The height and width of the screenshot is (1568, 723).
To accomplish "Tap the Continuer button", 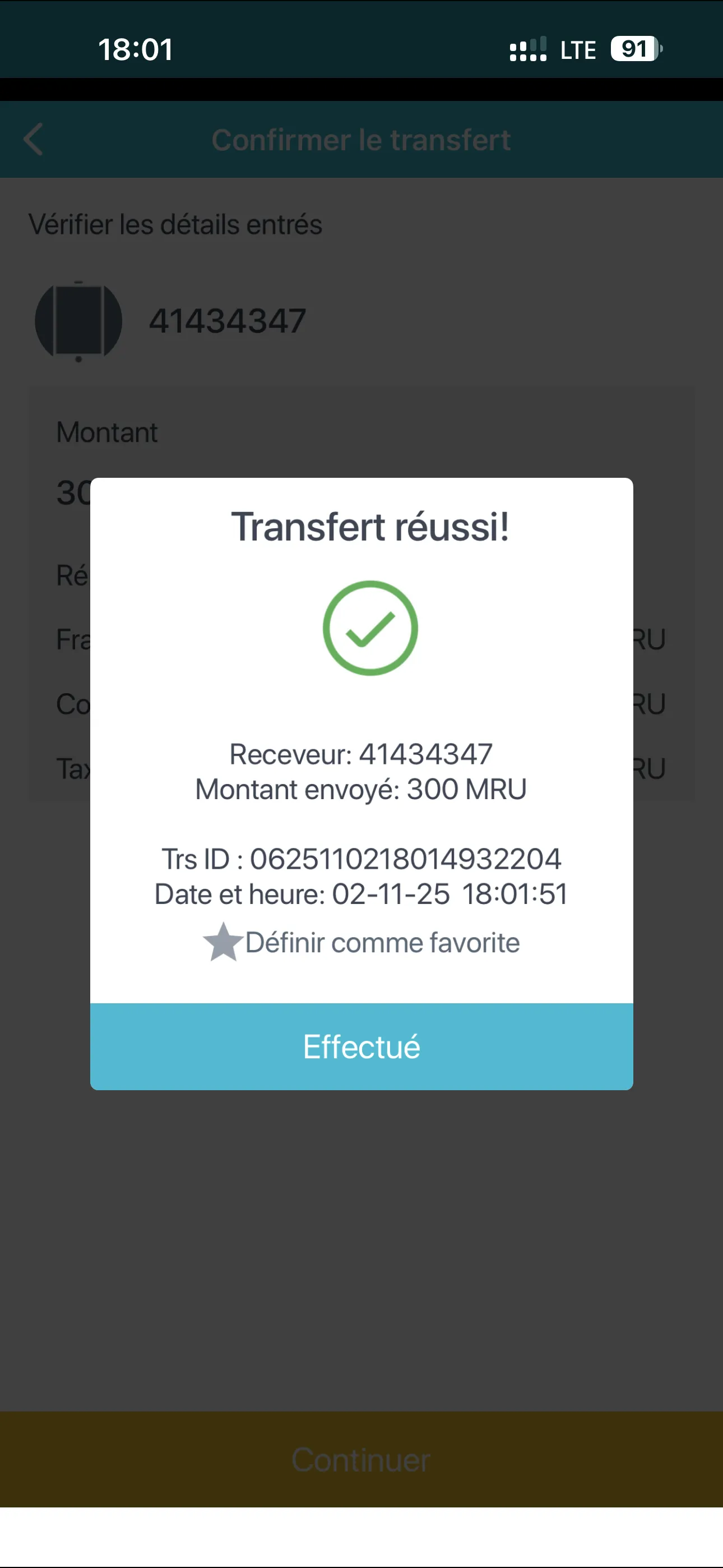I will pyautogui.click(x=361, y=1459).
